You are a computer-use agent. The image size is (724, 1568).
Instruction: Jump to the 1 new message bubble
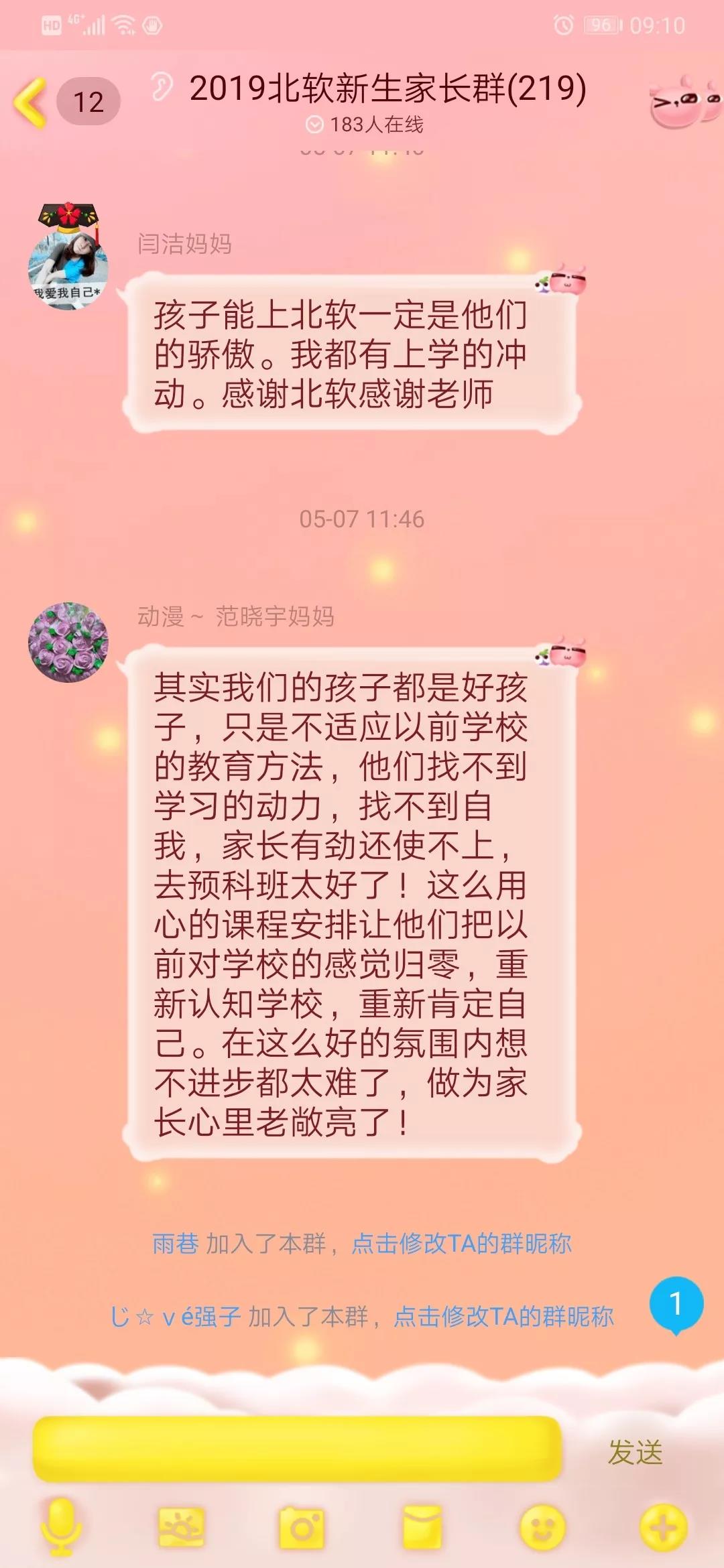pyautogui.click(x=676, y=1304)
